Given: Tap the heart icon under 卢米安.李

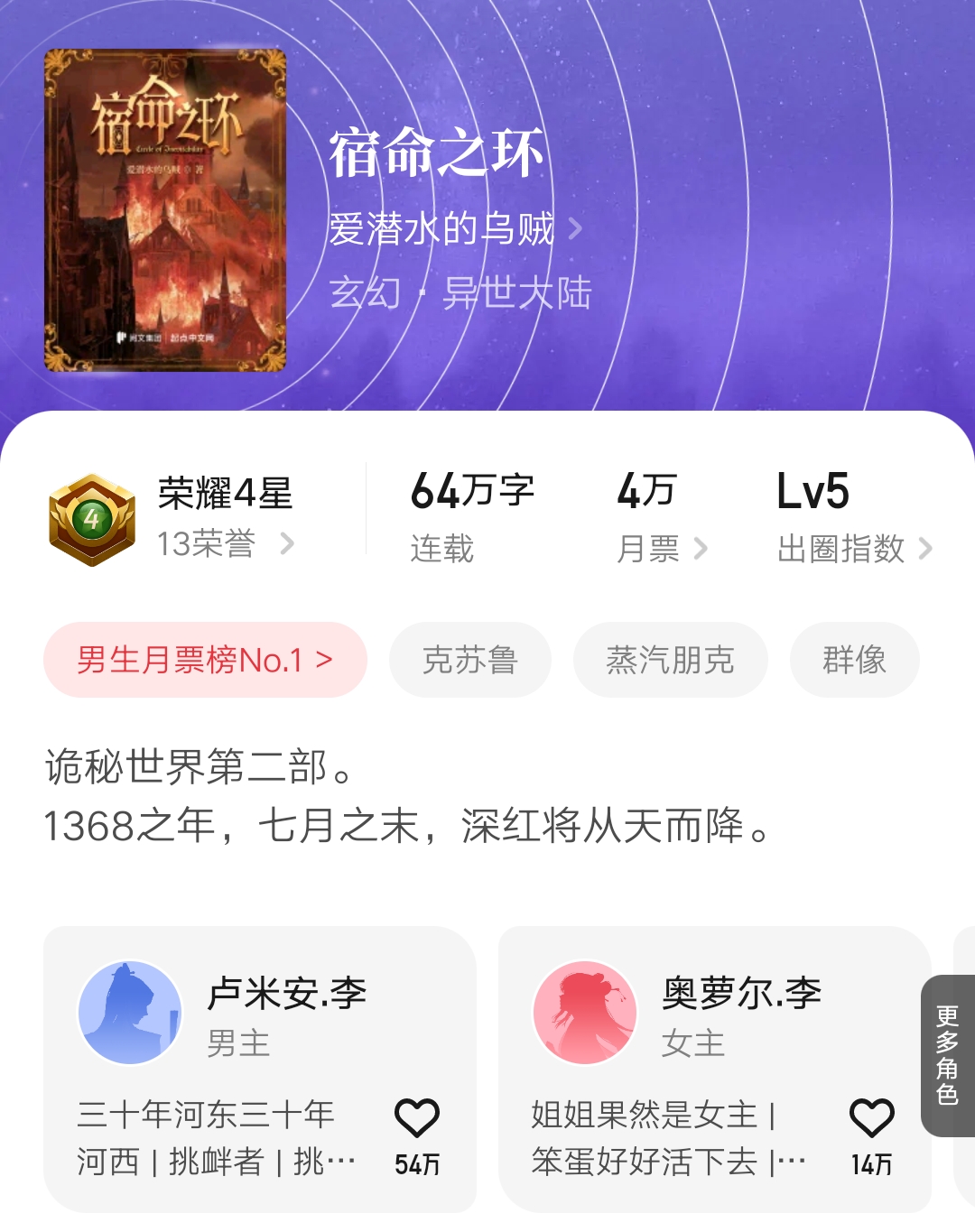Looking at the screenshot, I should click(x=418, y=1116).
